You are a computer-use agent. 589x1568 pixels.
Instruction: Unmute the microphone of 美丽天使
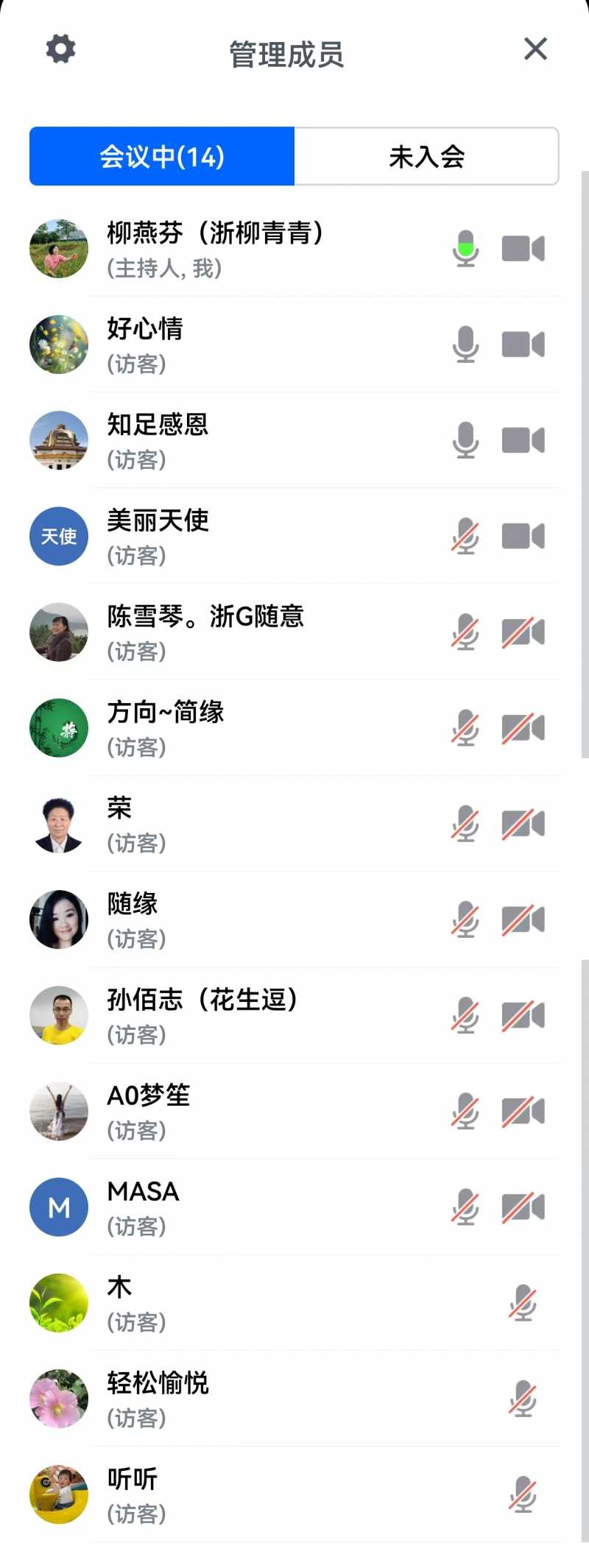tap(465, 536)
